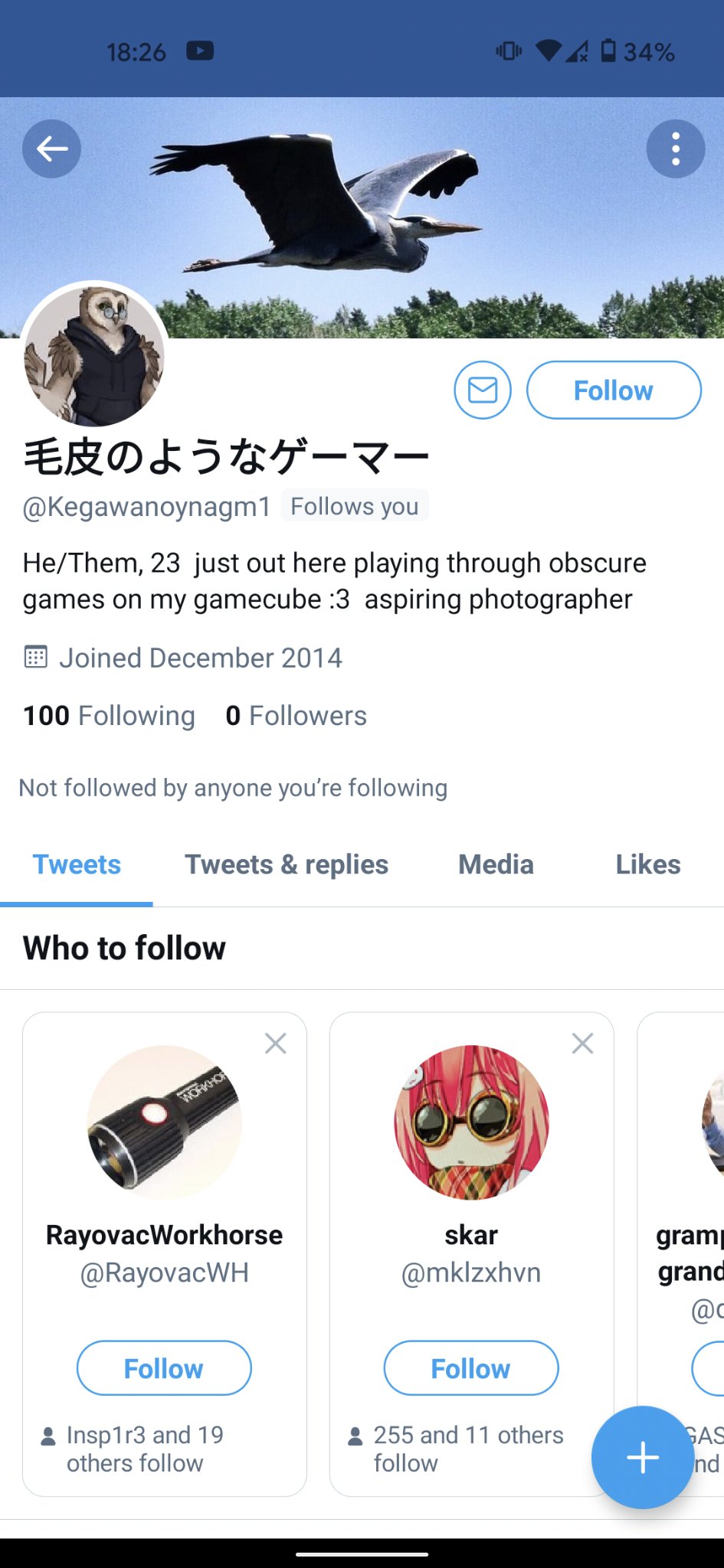This screenshot has width=724, height=1568.
Task: Switch to Tweets & replies tab
Action: (287, 864)
